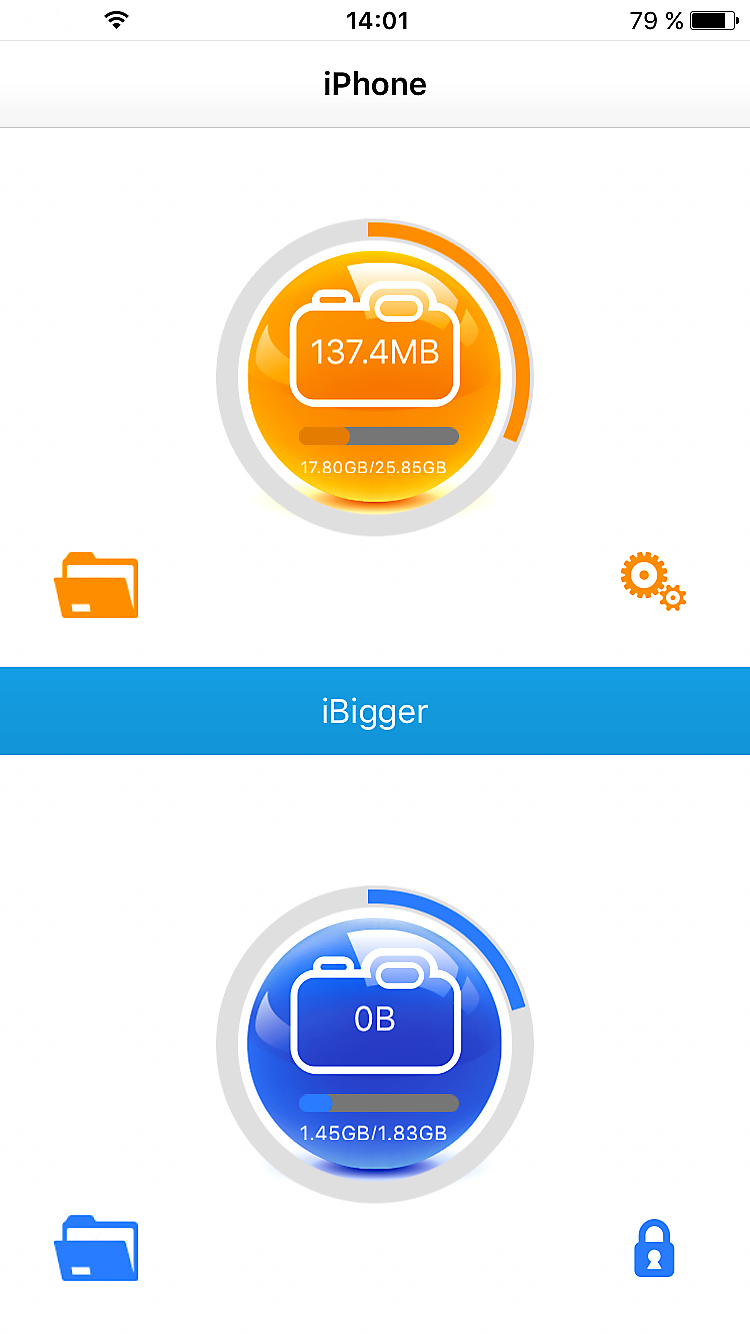Open the blue iBigger files folder
This screenshot has height=1334, width=750.
pyautogui.click(x=96, y=1248)
